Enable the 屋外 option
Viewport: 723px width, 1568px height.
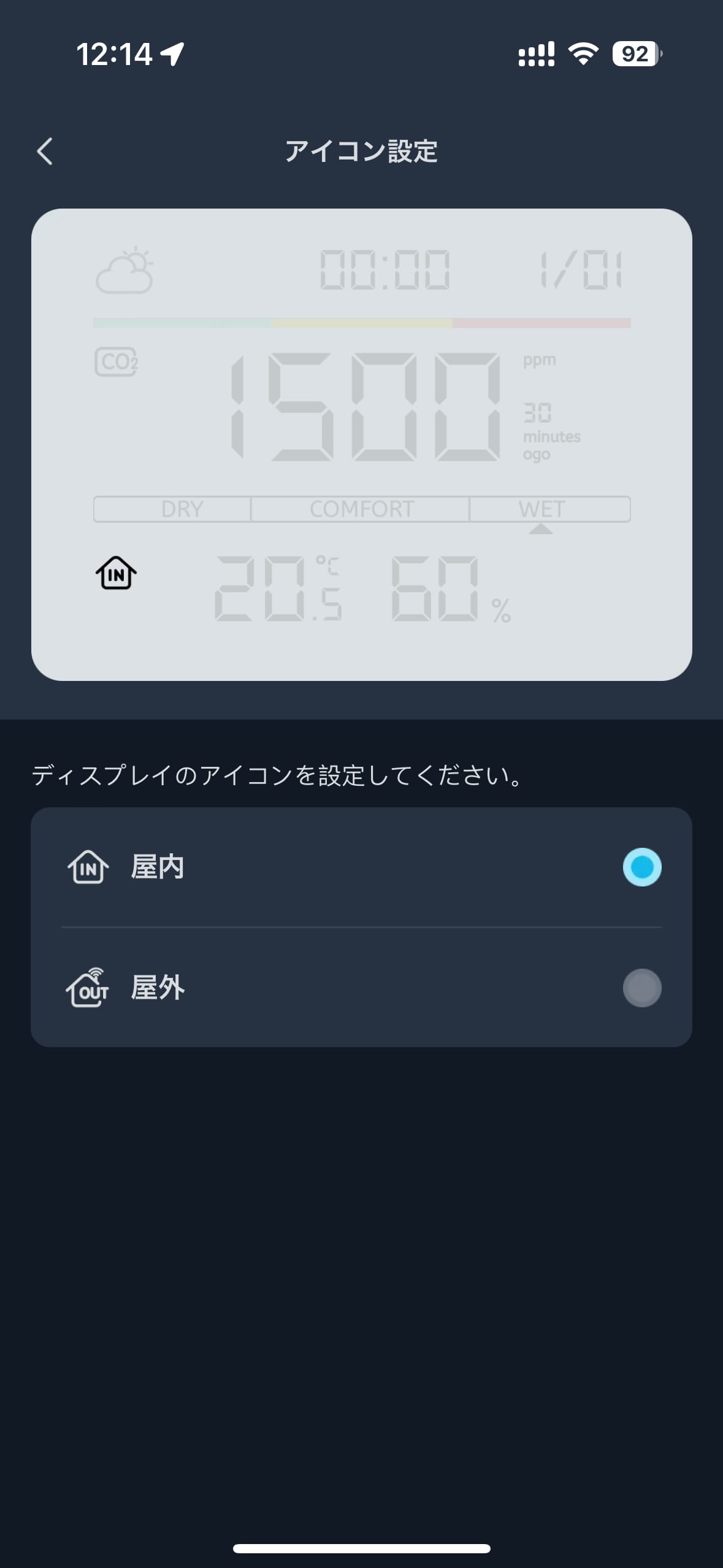tap(641, 988)
